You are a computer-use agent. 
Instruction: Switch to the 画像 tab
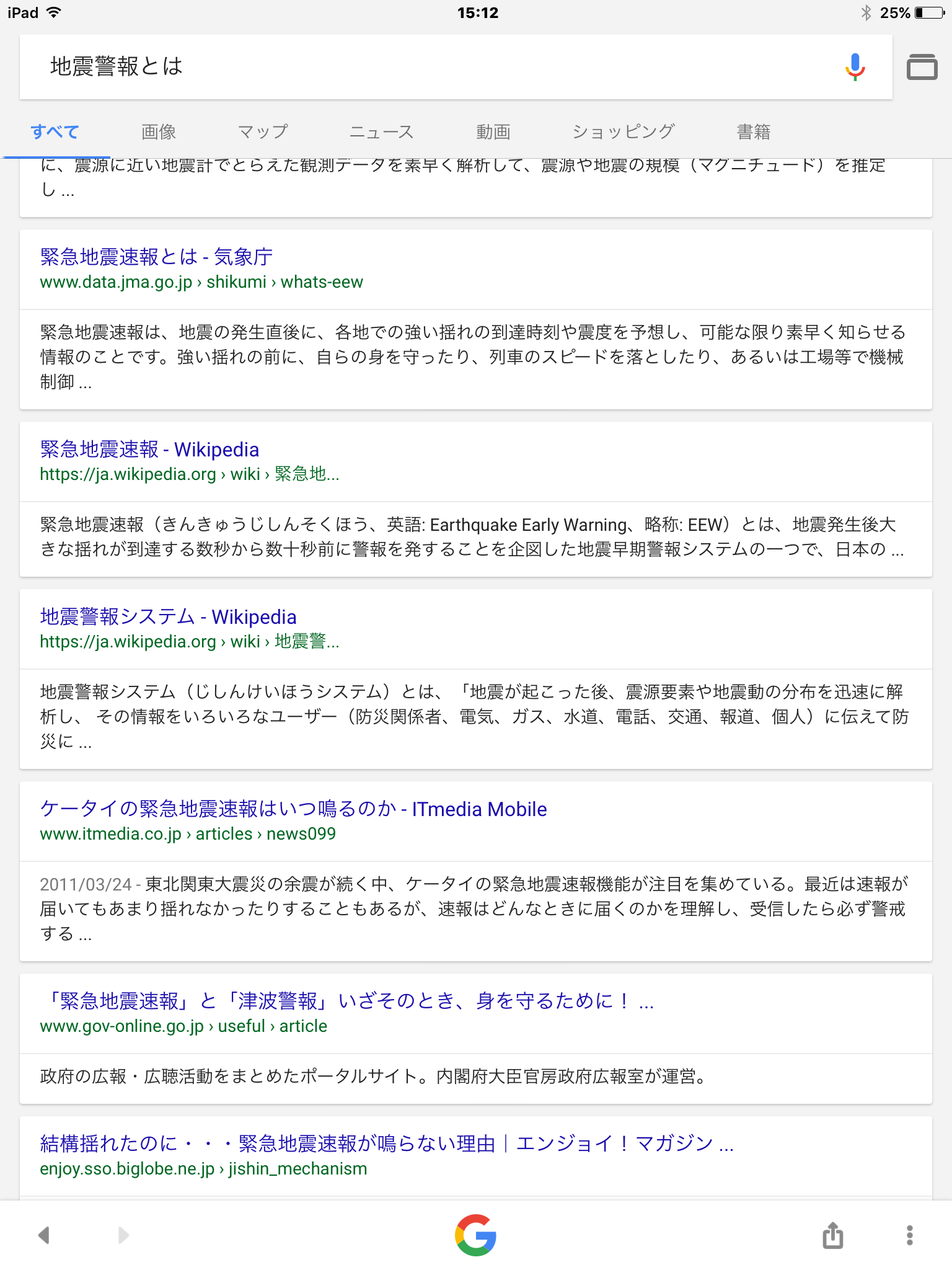[x=159, y=131]
